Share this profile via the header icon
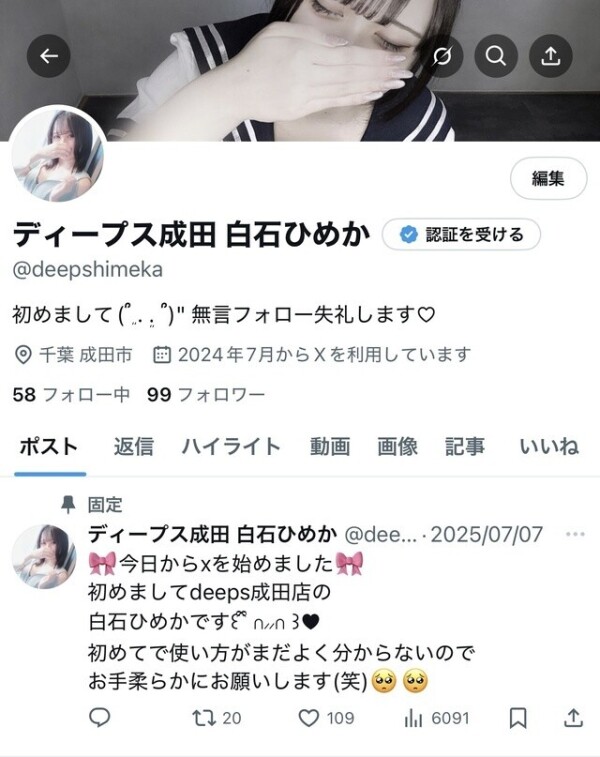Viewport: 600px width, 757px height. pos(551,56)
